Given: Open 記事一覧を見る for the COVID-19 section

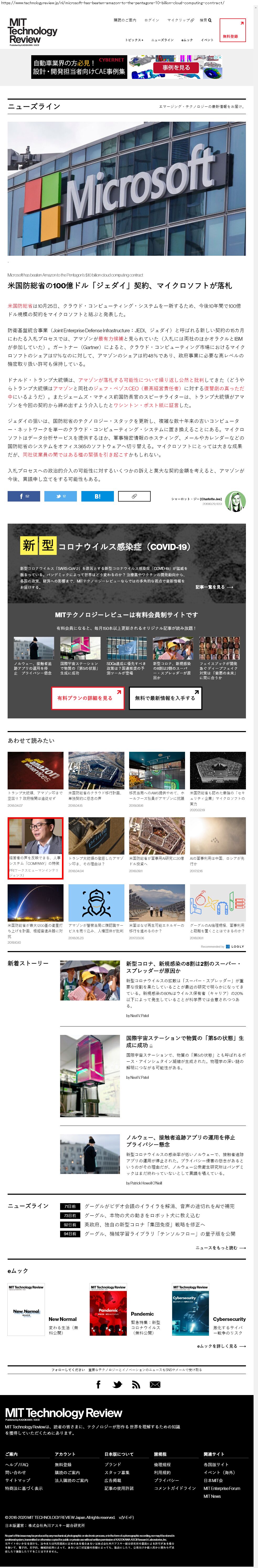Looking at the screenshot, I should [214, 587].
